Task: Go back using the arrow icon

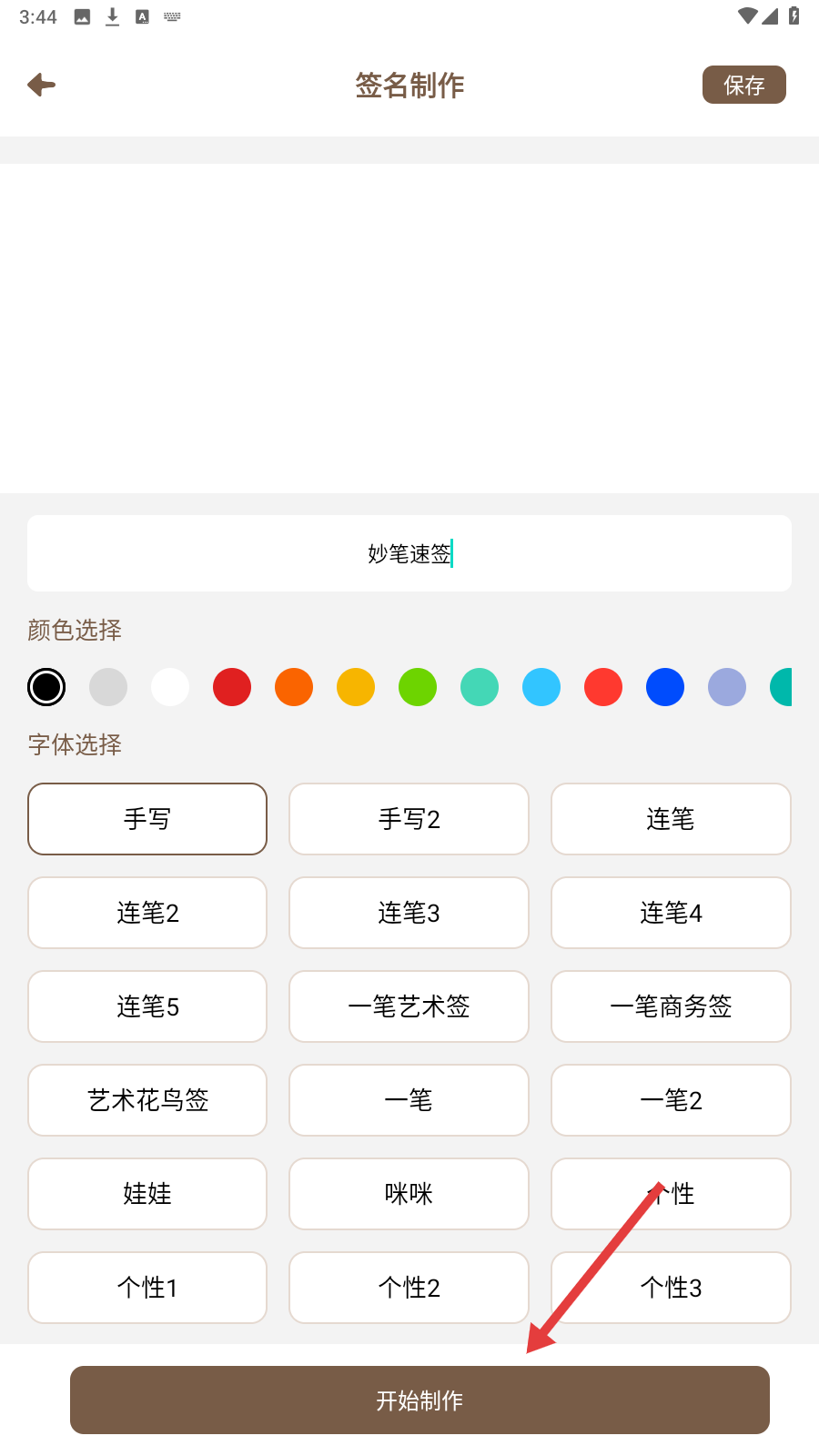Action: point(42,86)
